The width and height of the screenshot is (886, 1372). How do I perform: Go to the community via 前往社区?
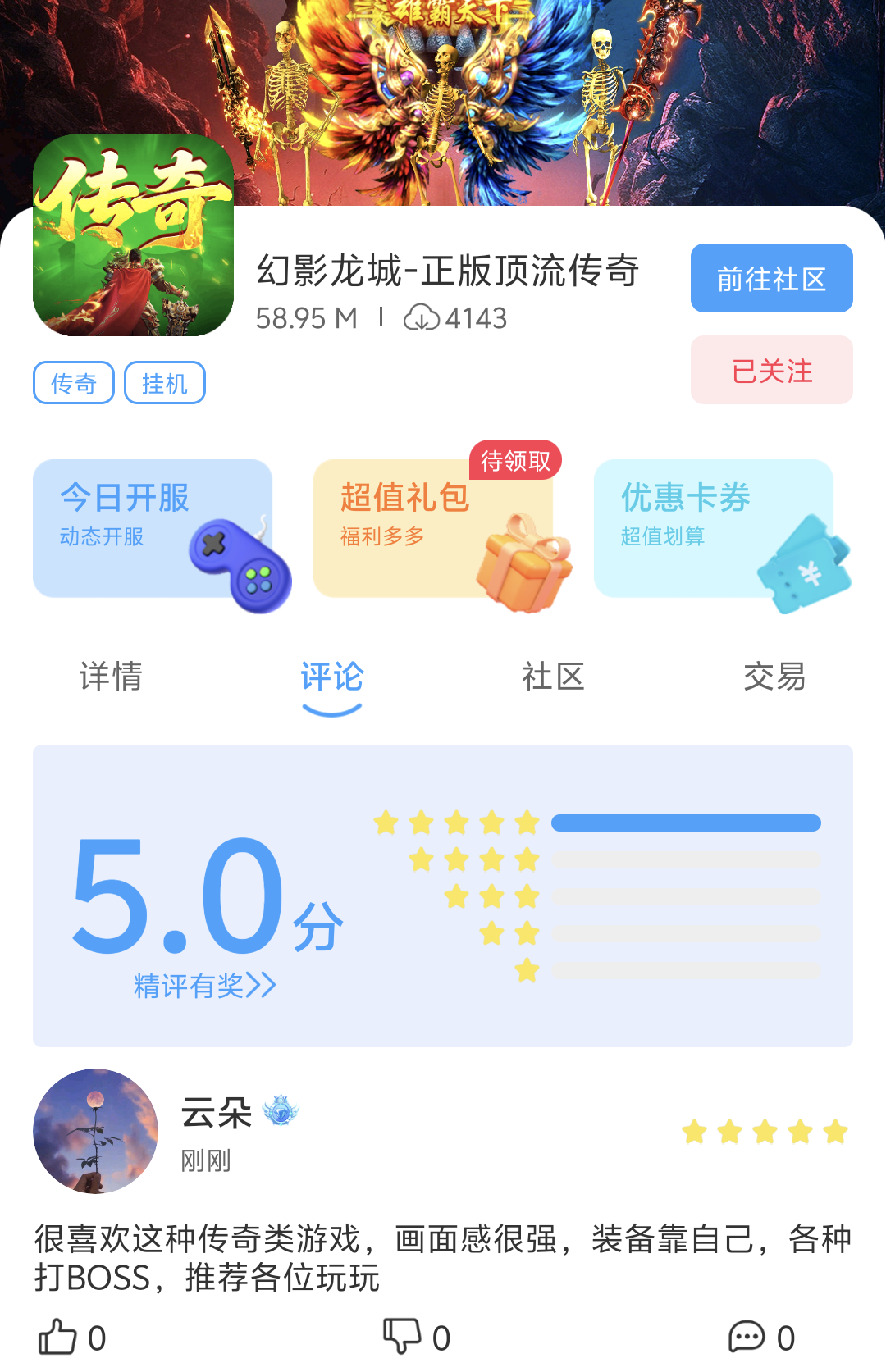[x=771, y=278]
